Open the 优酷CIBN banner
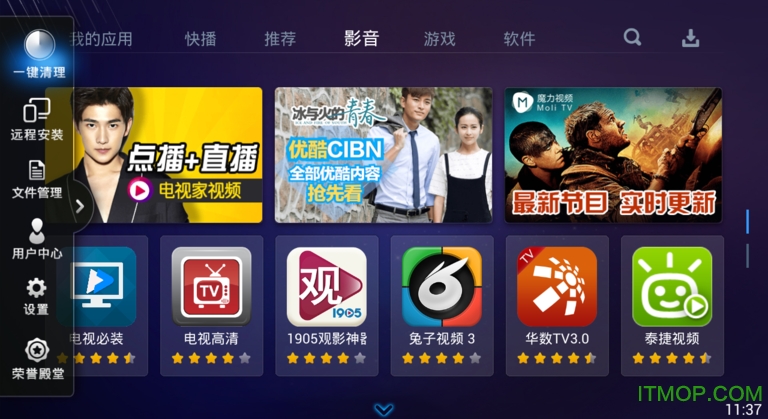768x419 pixels. (383, 155)
